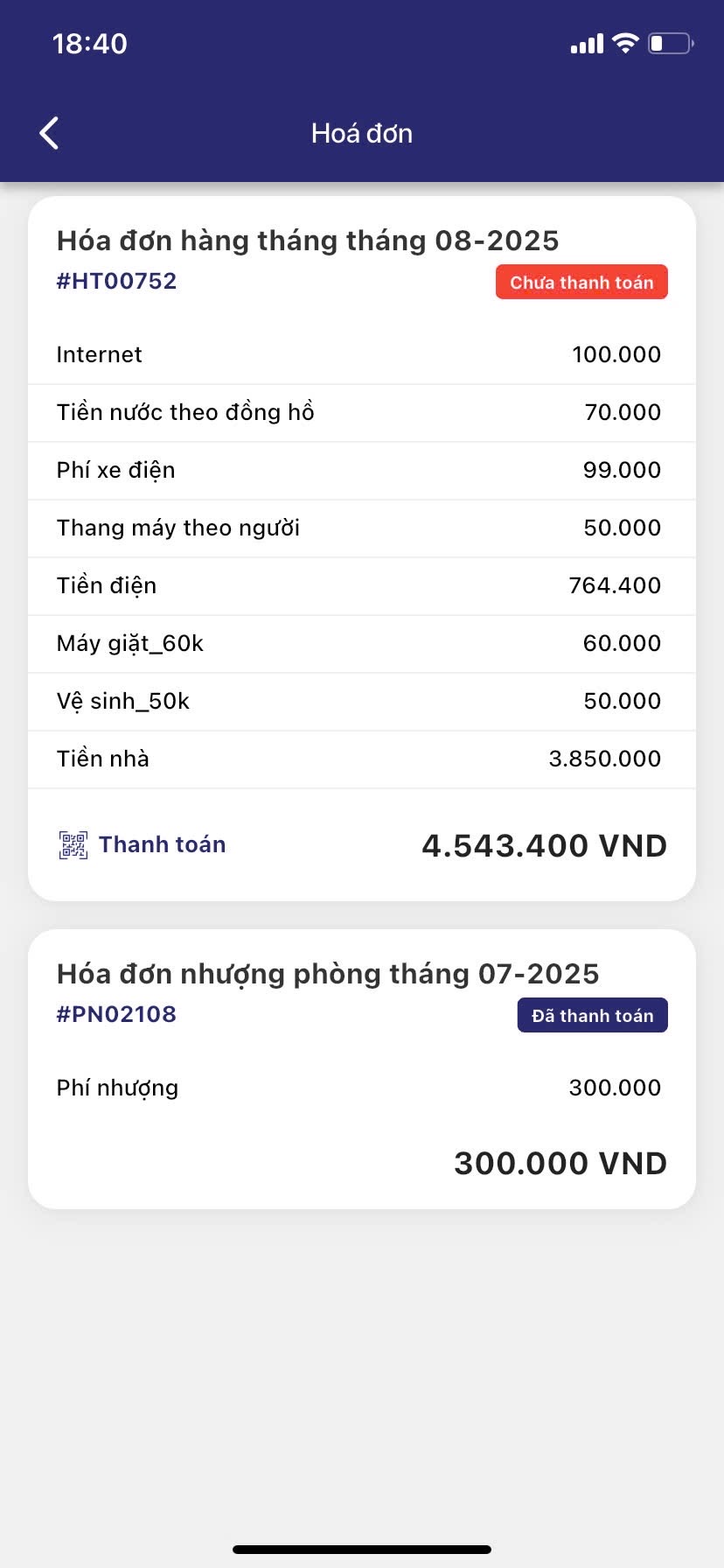724x1568 pixels.
Task: Tap Thanh toán to pay invoice #HT00752
Action: pos(143,844)
